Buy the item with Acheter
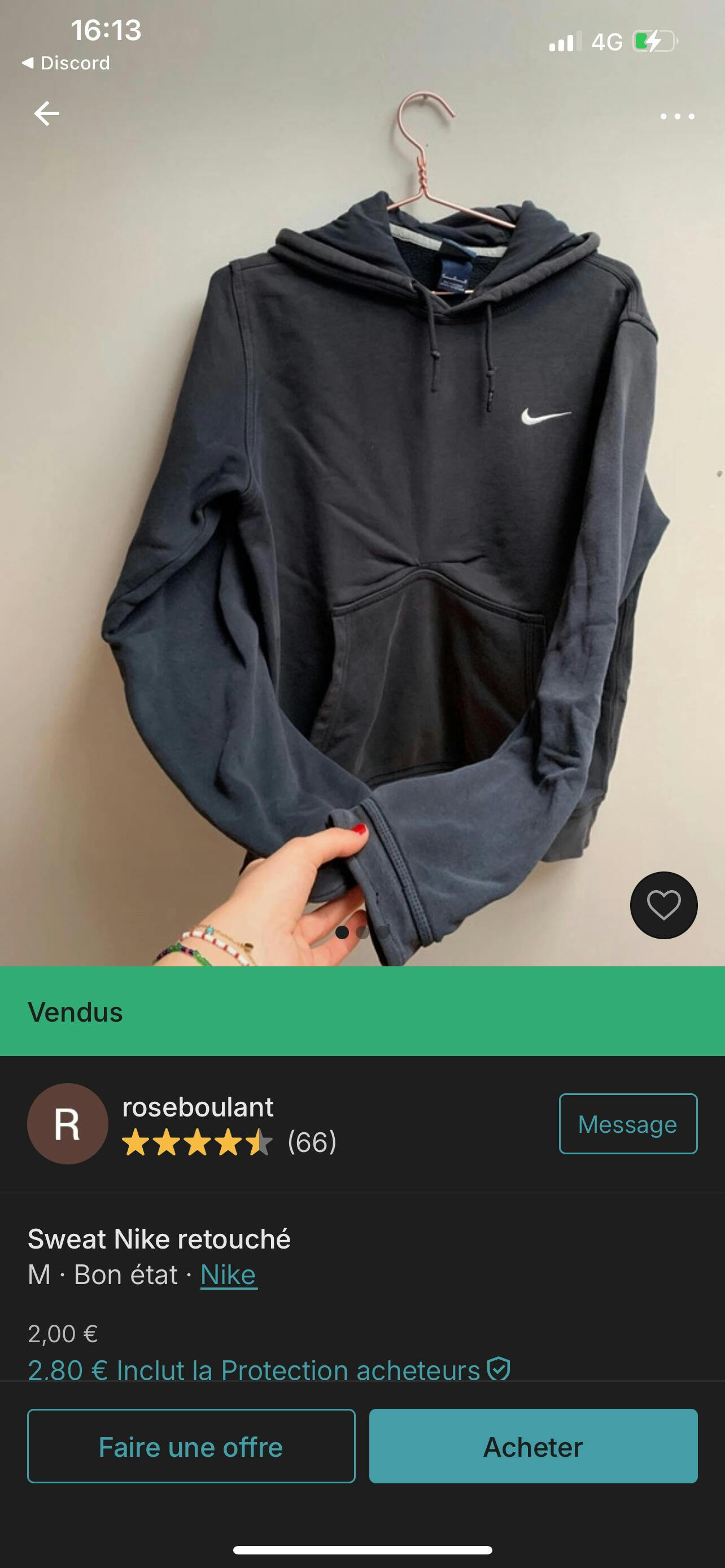Screen dimensions: 725x1568 (x=532, y=1446)
